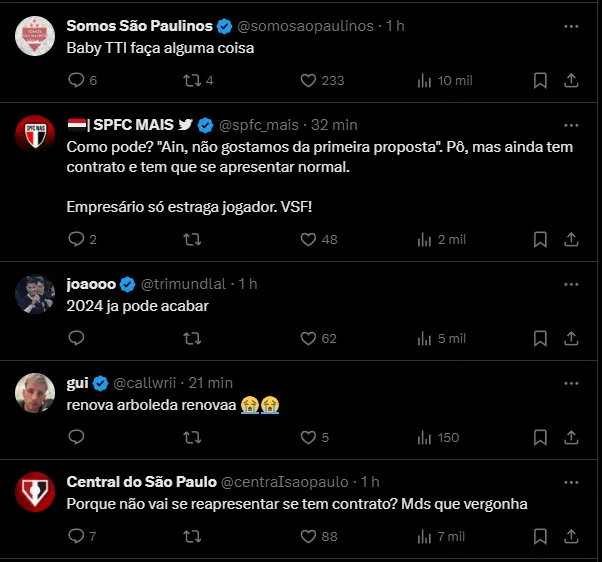Image resolution: width=602 pixels, height=562 pixels.
Task: View analytics on Central do São Paulo's tweet
Action: 424,536
